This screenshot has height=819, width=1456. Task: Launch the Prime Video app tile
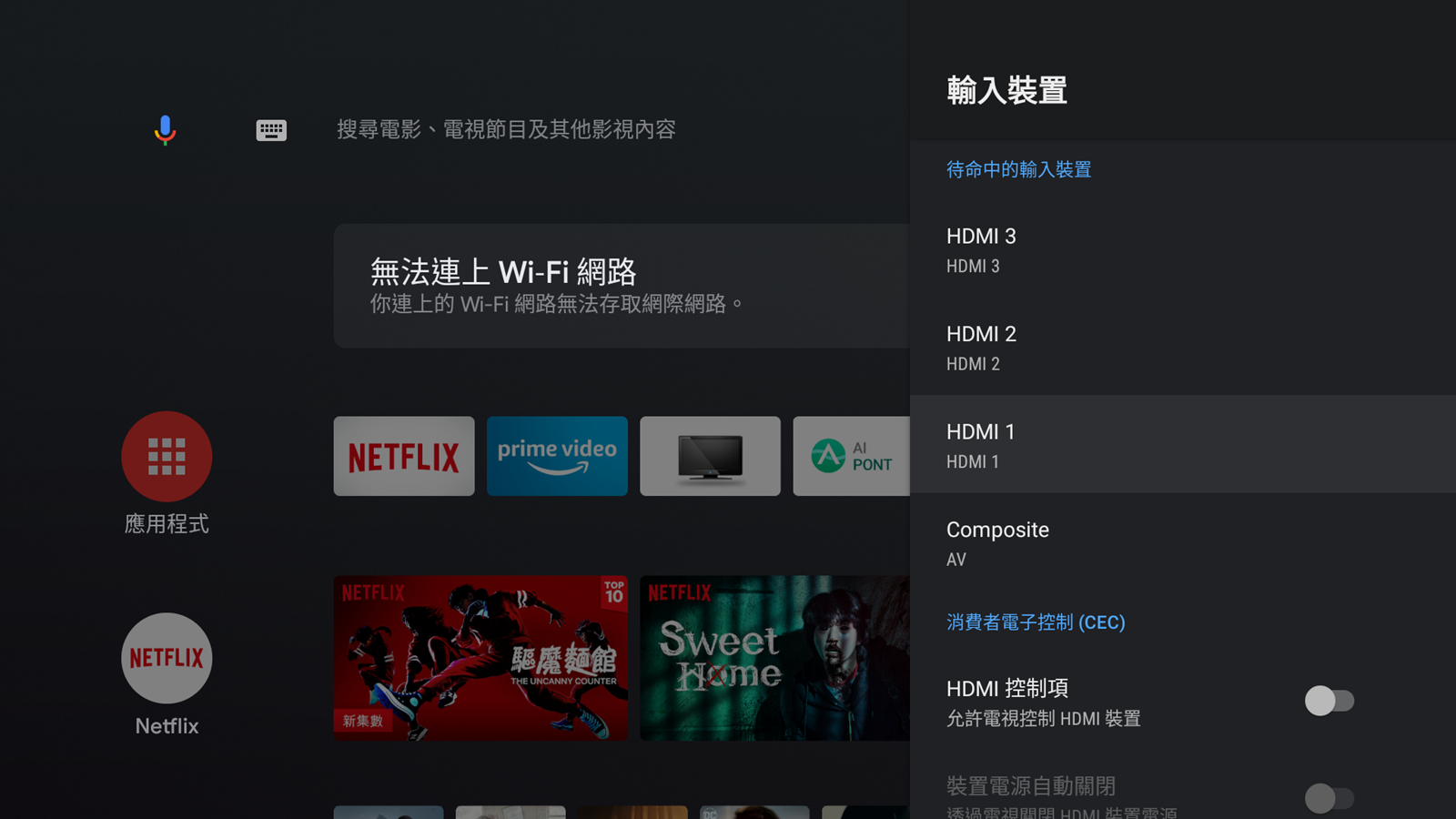(557, 456)
